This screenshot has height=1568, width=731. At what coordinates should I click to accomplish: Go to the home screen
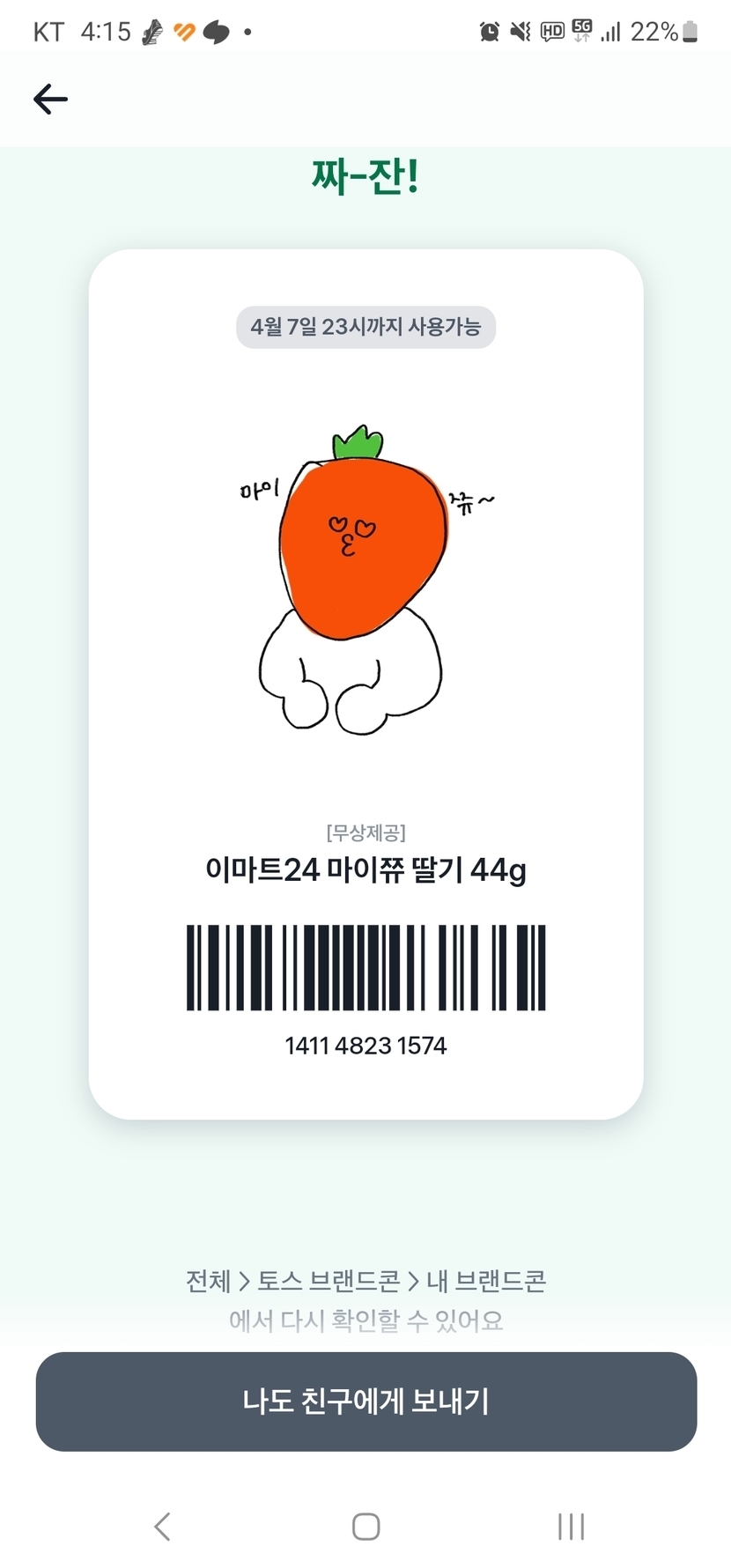[x=365, y=1526]
